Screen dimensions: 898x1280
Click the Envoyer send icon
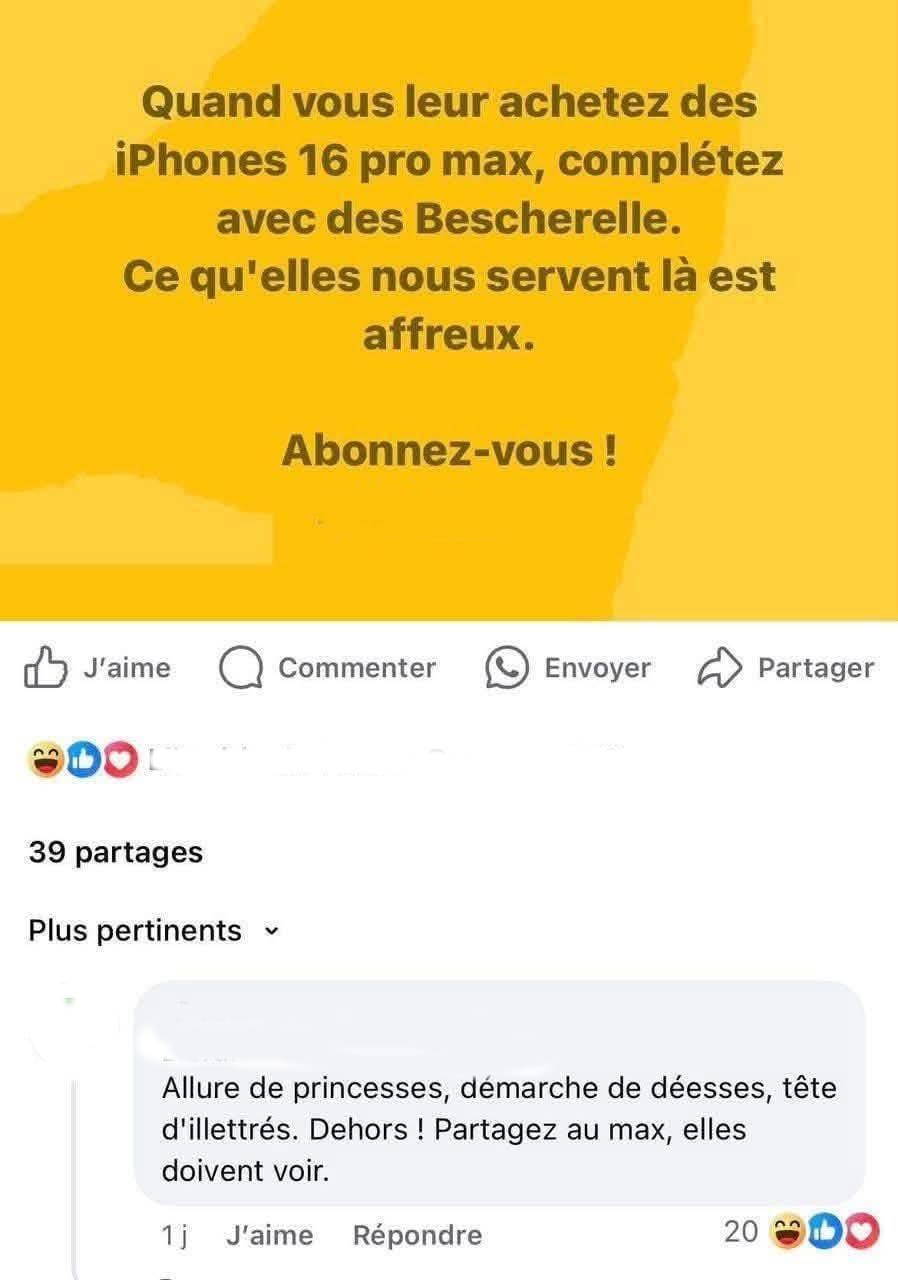pyautogui.click(x=505, y=667)
